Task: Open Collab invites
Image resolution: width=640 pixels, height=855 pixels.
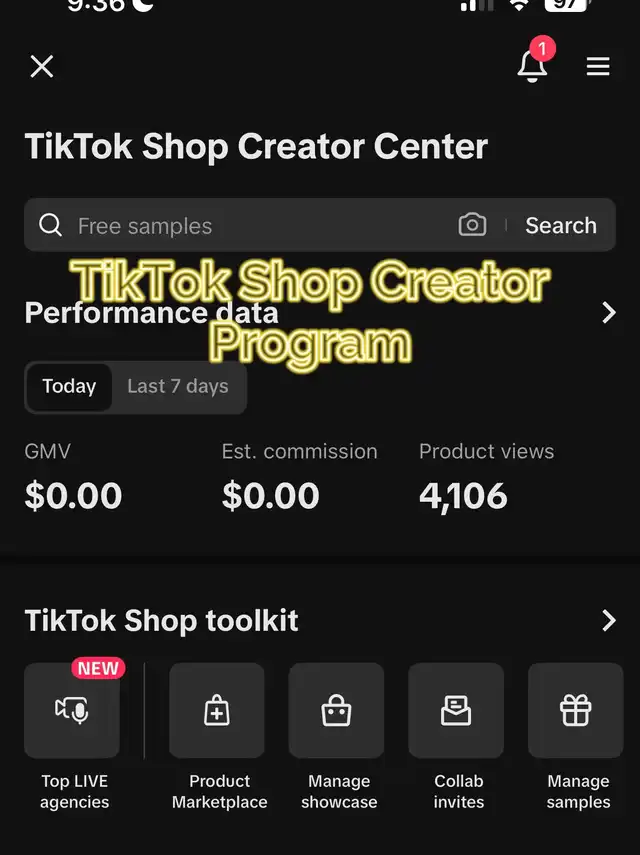Action: [x=456, y=711]
